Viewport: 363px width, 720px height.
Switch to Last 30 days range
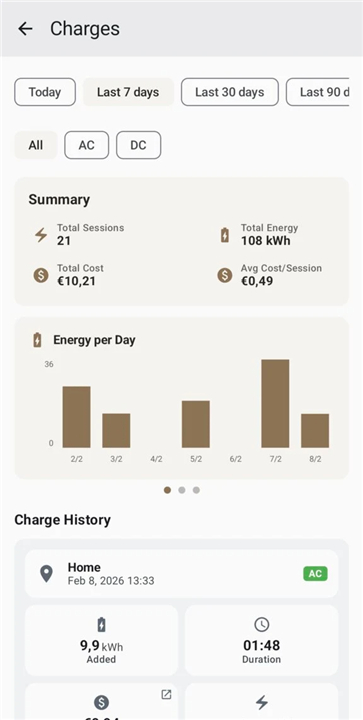coord(229,92)
